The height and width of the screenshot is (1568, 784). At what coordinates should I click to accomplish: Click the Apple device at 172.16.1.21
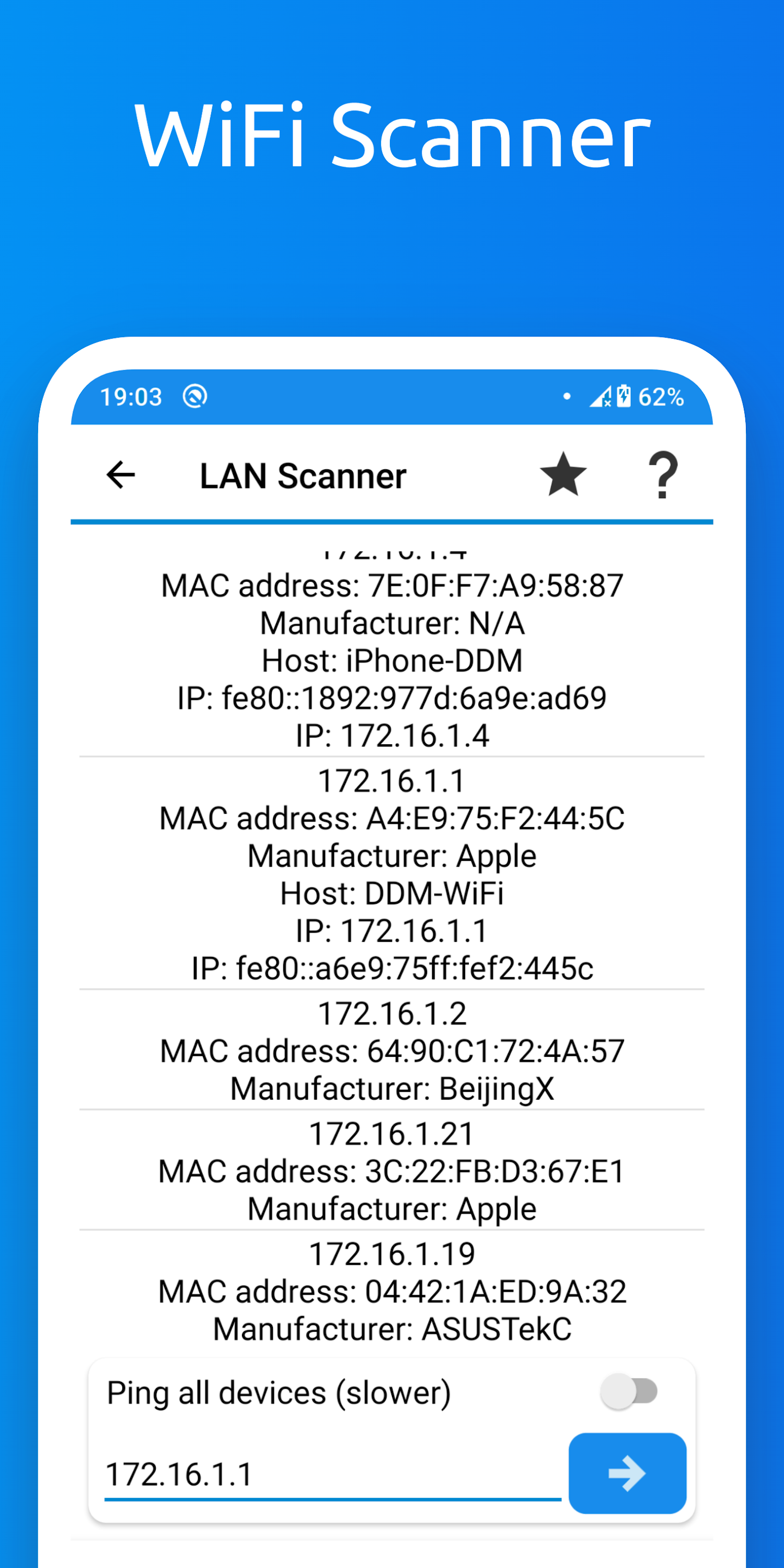click(392, 1170)
